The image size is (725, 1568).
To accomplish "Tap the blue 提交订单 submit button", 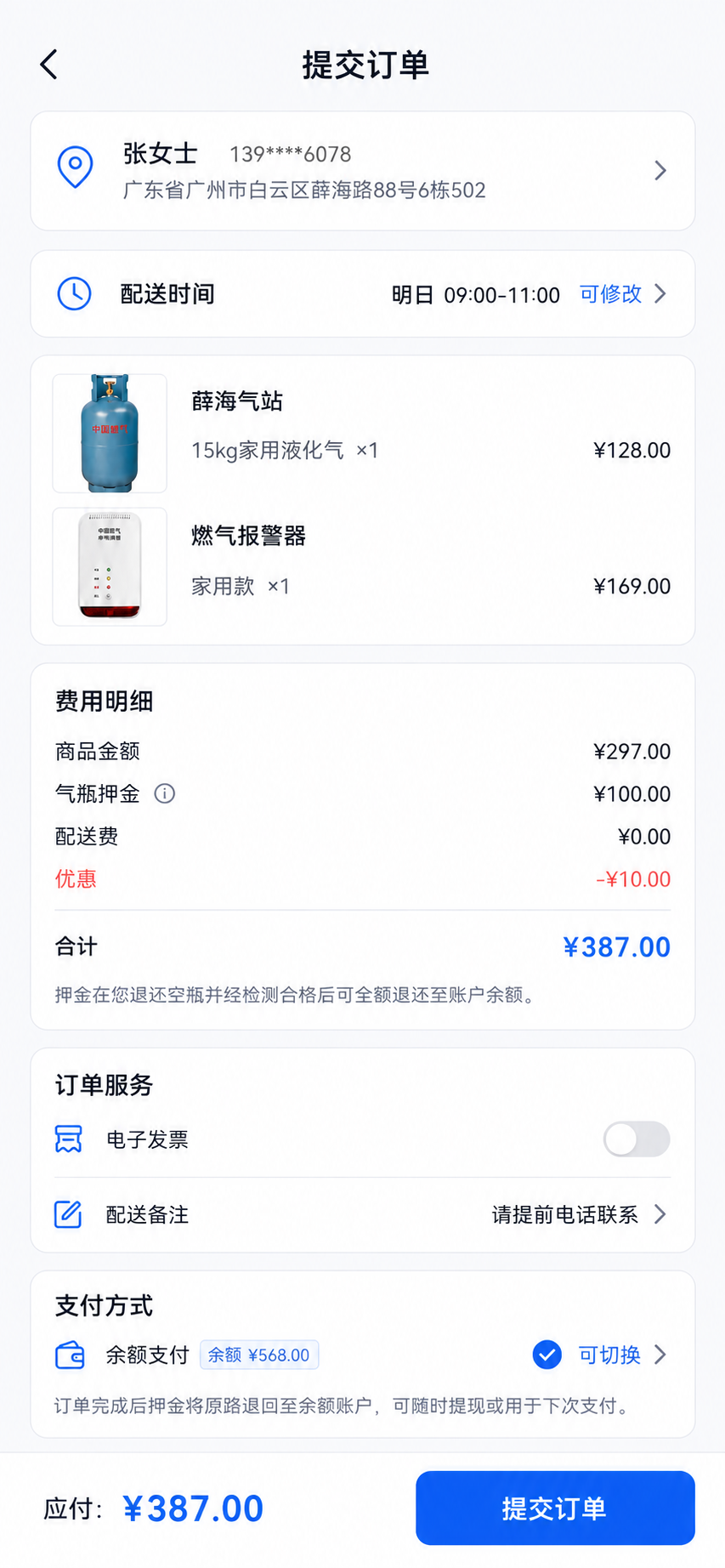I will pyautogui.click(x=555, y=1508).
